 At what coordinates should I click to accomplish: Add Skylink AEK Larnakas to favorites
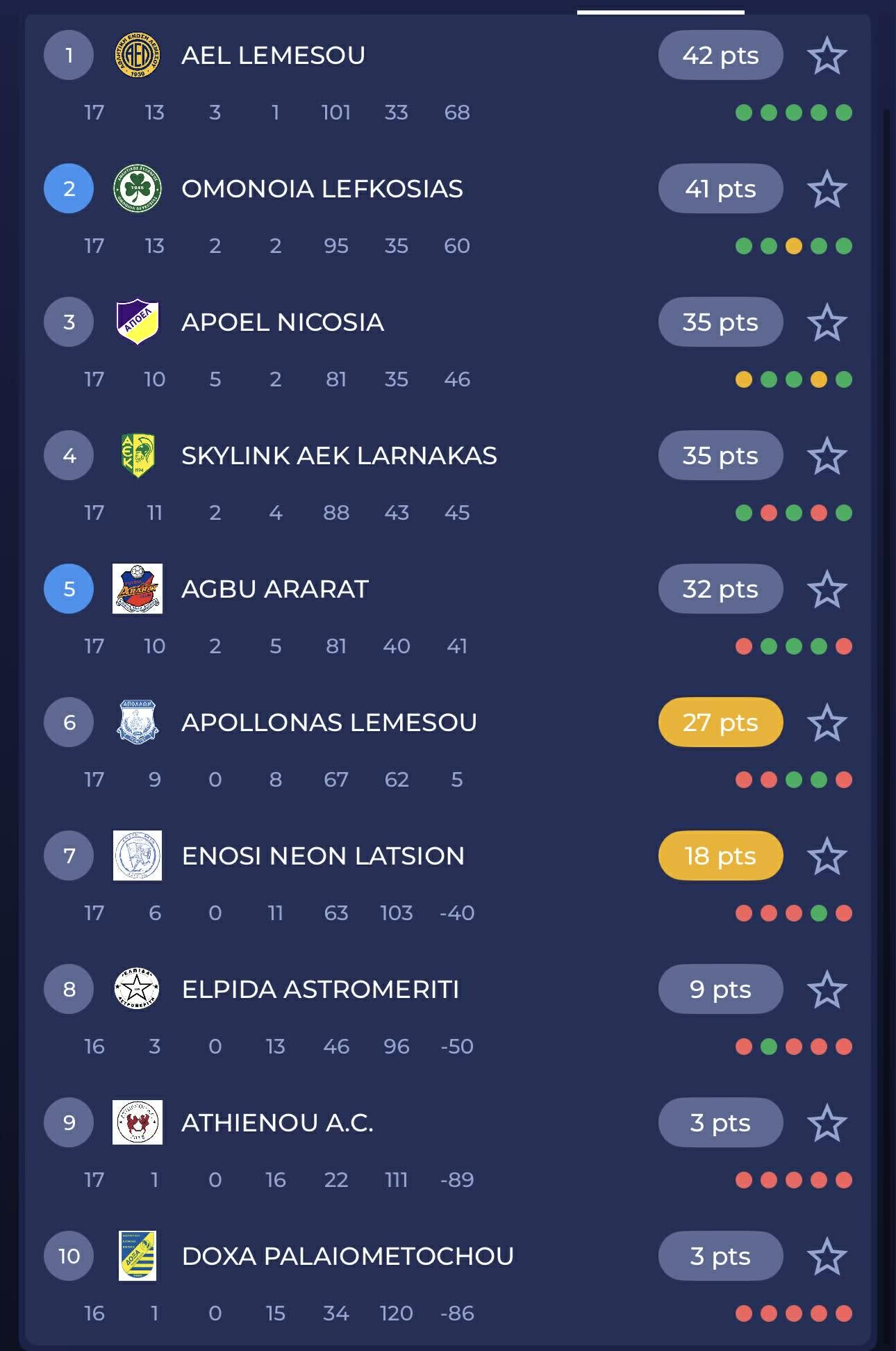click(x=827, y=456)
